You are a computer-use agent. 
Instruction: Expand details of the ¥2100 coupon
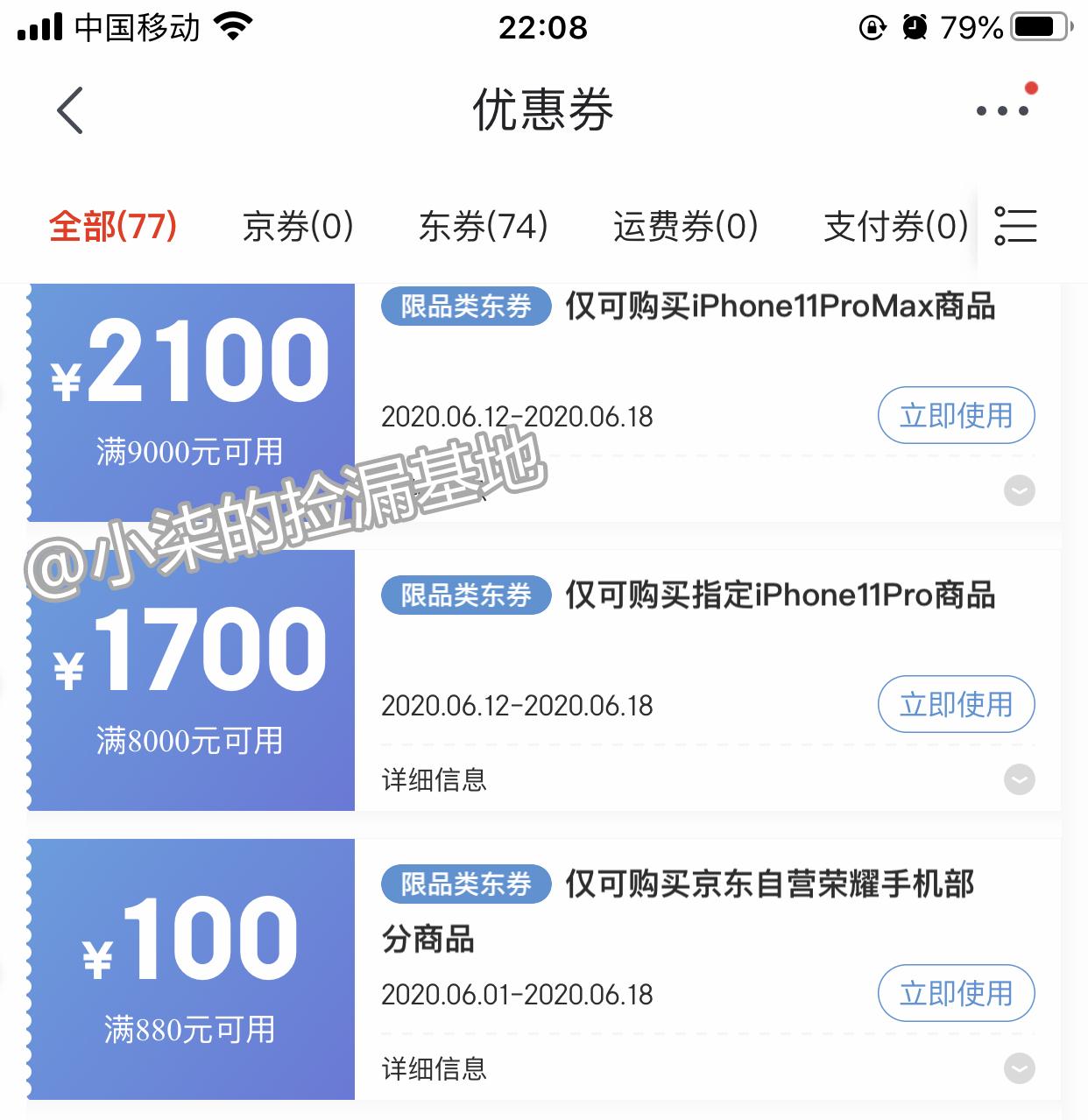(1019, 490)
